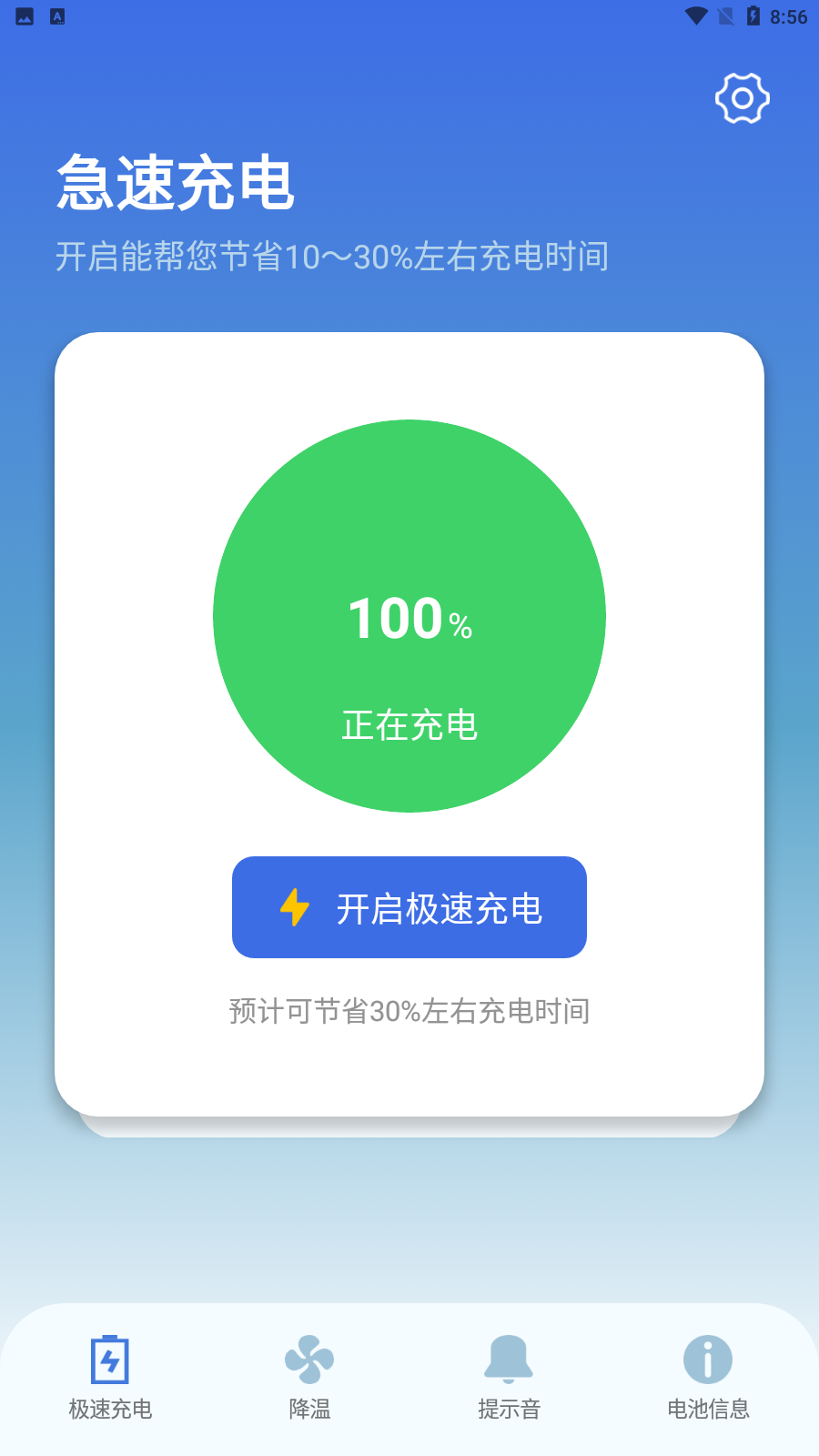Click the signal strength indicator

[723, 15]
